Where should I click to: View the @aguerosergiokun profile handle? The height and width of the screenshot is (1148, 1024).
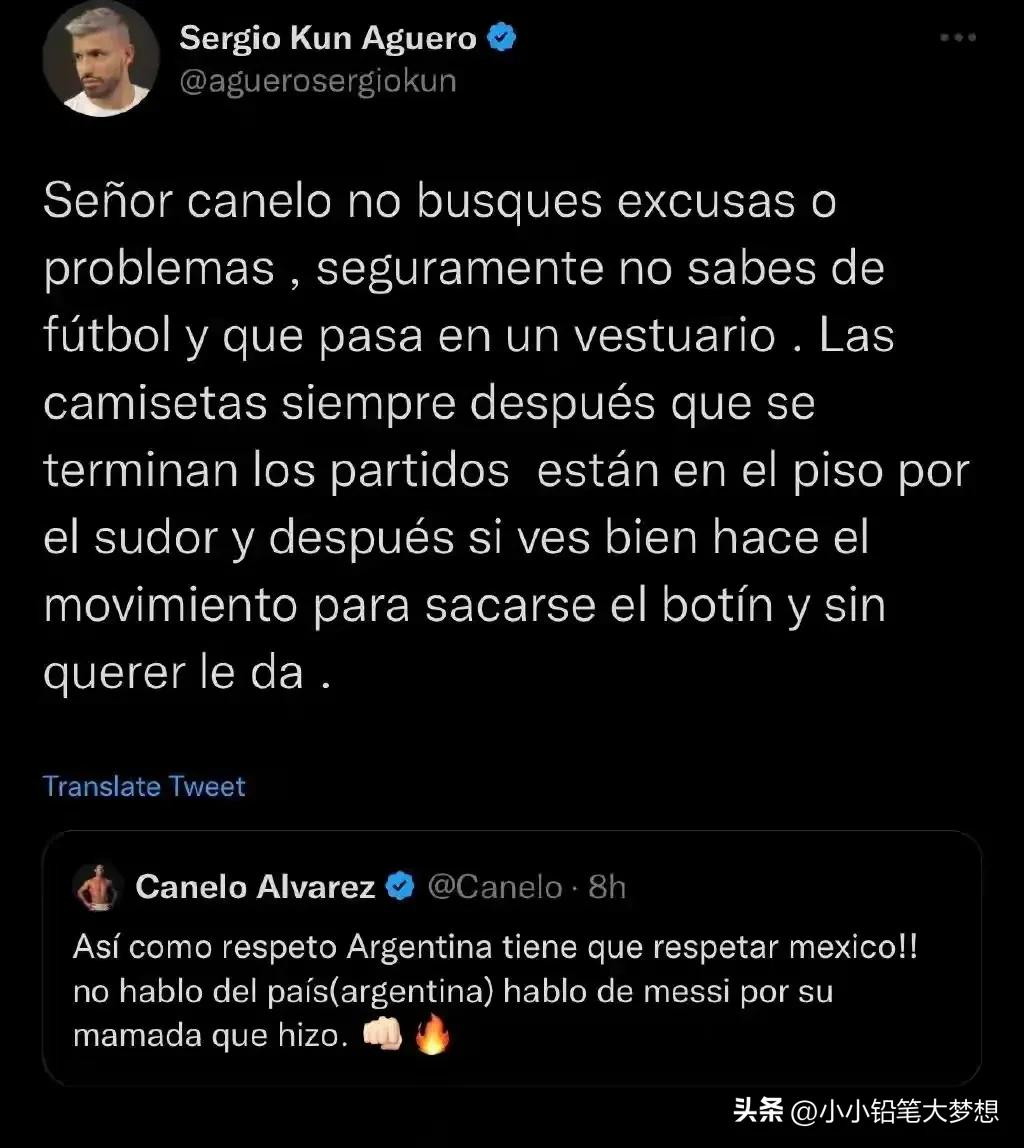(317, 81)
